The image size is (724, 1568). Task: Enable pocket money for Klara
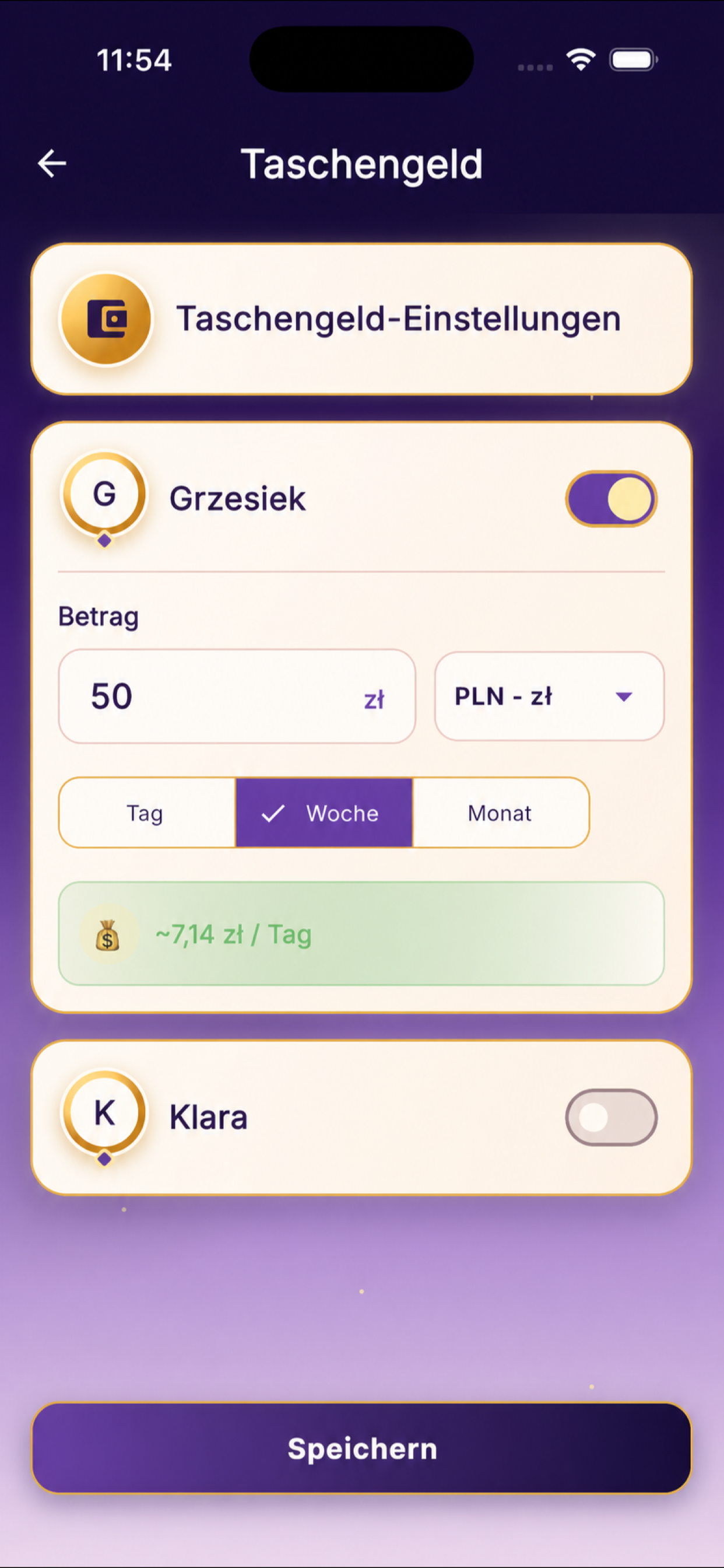[611, 1117]
